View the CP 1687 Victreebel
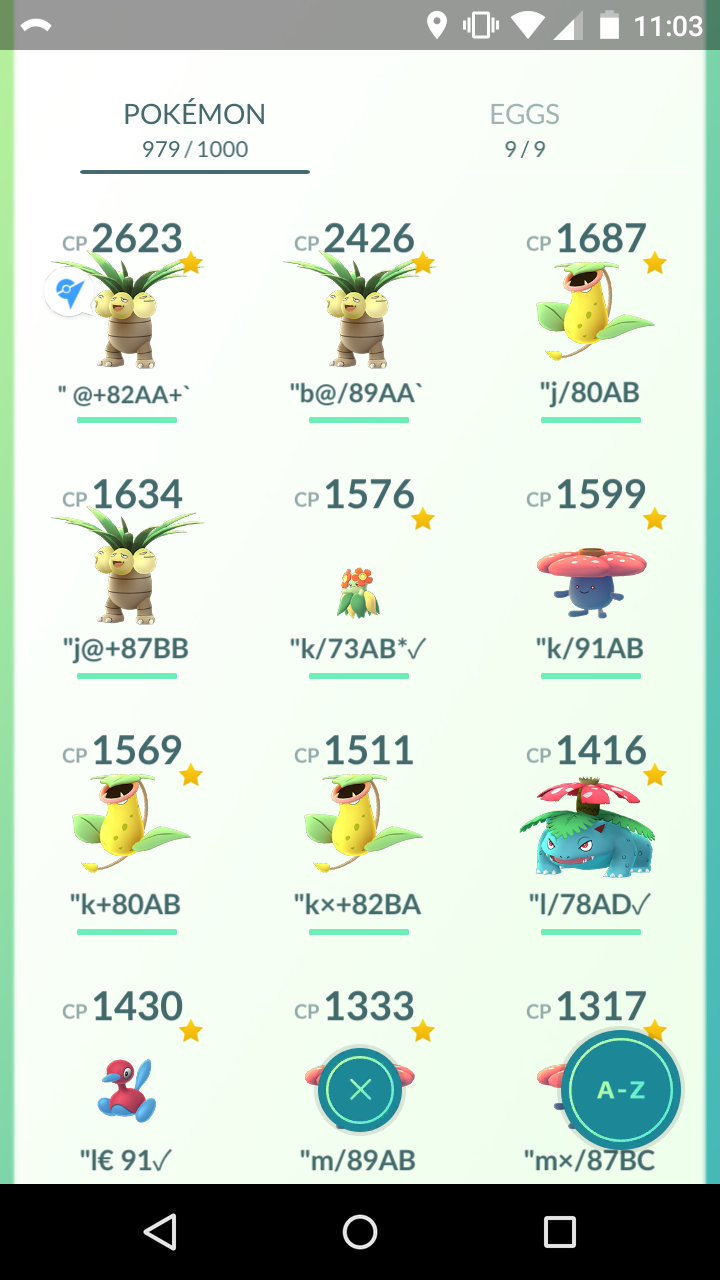 click(x=591, y=321)
